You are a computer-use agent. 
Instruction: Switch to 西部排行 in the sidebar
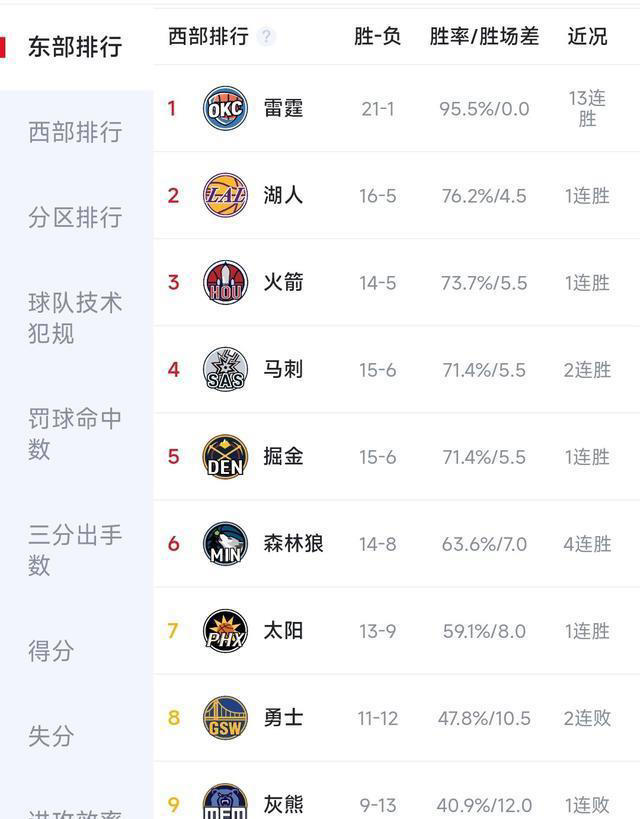pos(75,132)
